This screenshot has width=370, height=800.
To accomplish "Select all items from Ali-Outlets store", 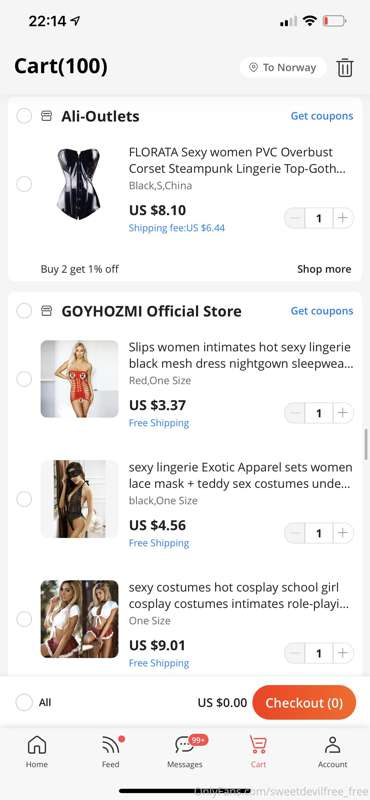I will click(24, 116).
